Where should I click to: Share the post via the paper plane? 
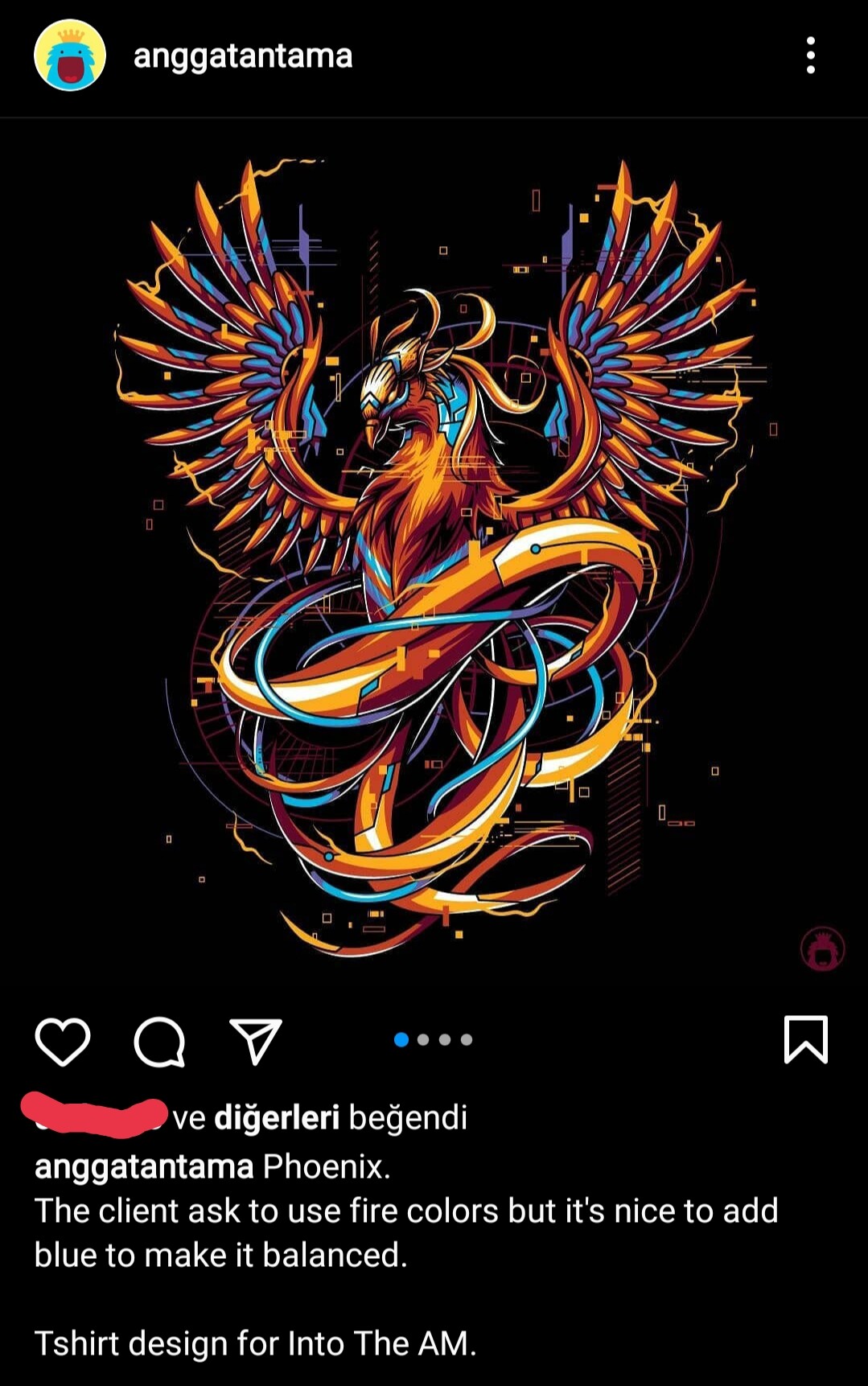(x=256, y=1041)
